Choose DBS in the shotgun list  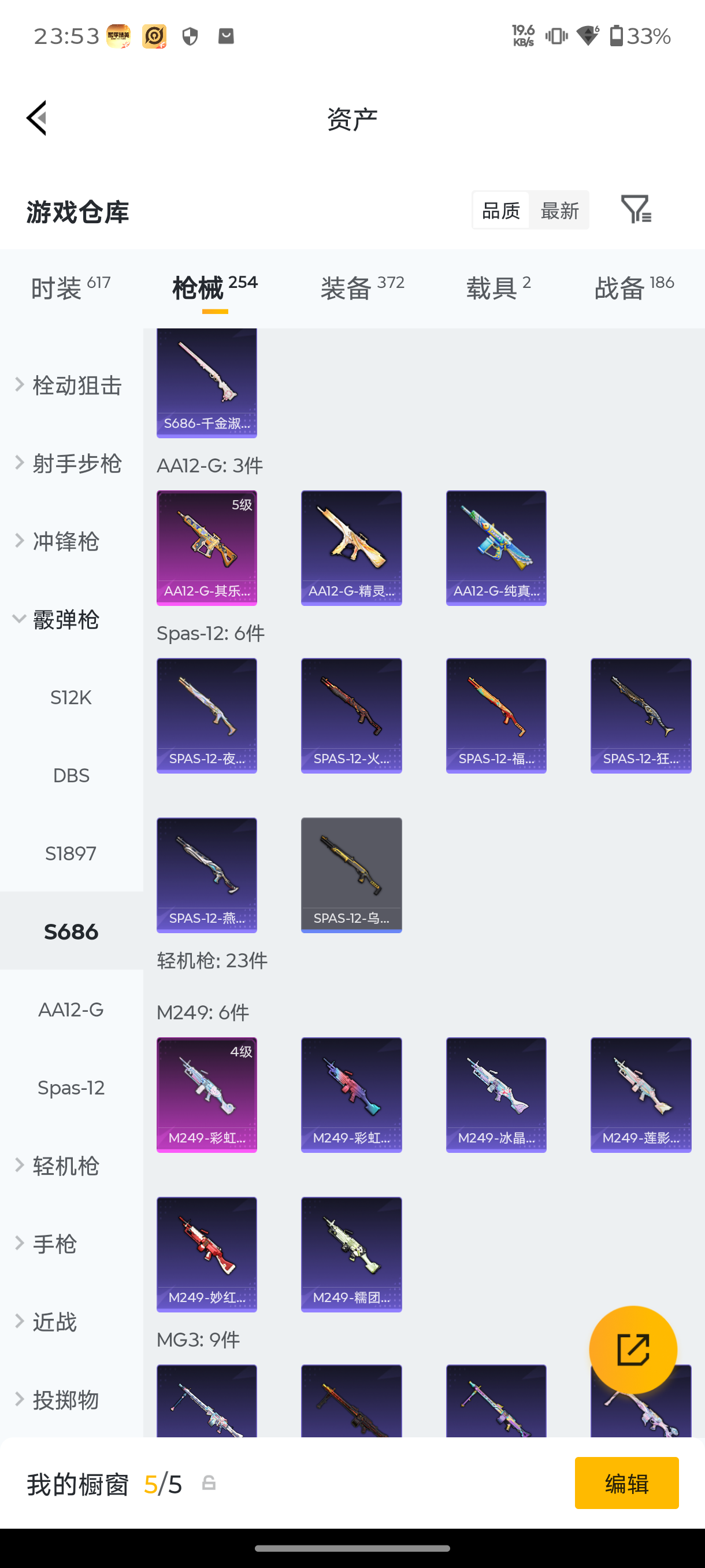tap(71, 775)
